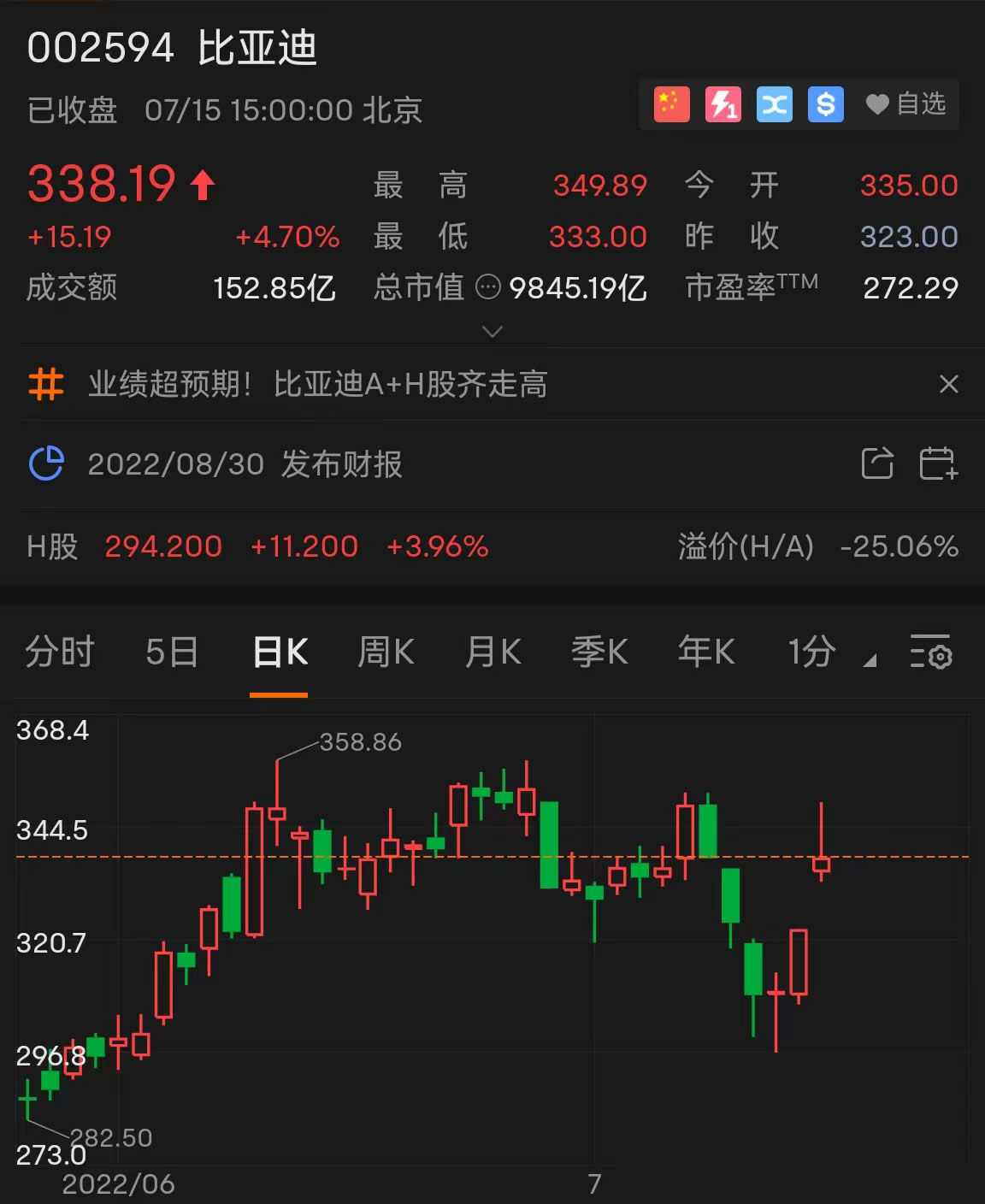
Task: Tap the 总市值 info icon
Action: point(487,287)
